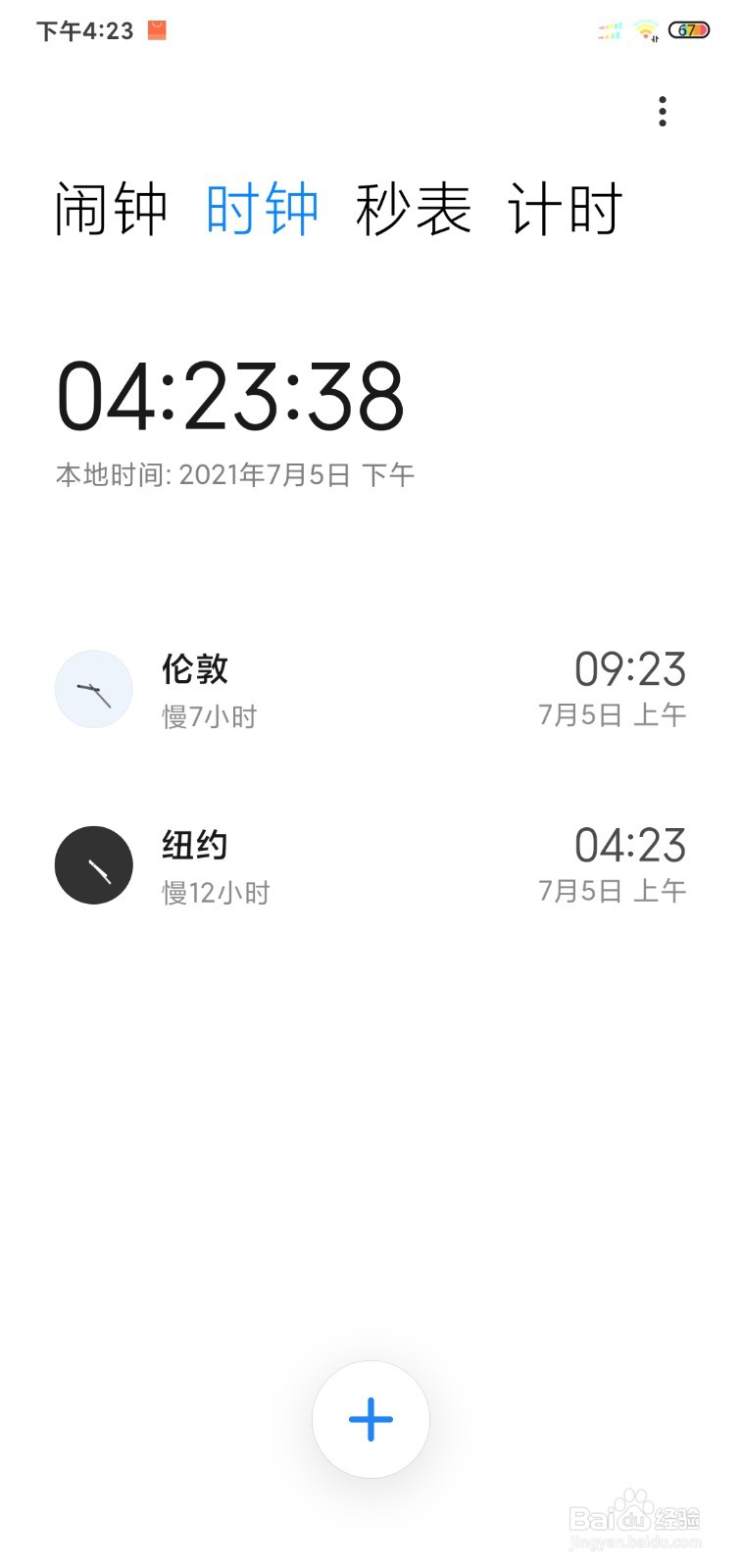Tap the mobile signal bars icon
Screen dimensions: 742x1568
click(x=608, y=30)
